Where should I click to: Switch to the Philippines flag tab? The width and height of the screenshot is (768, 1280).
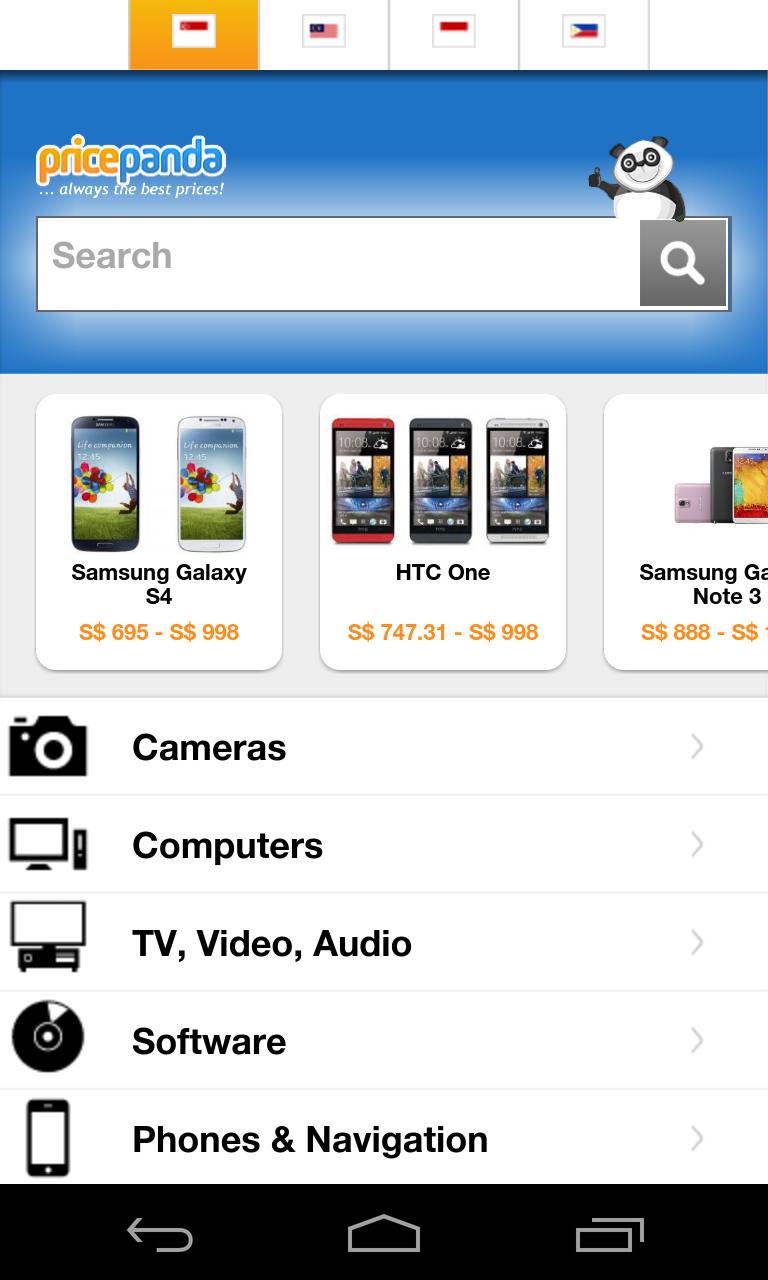pyautogui.click(x=584, y=32)
